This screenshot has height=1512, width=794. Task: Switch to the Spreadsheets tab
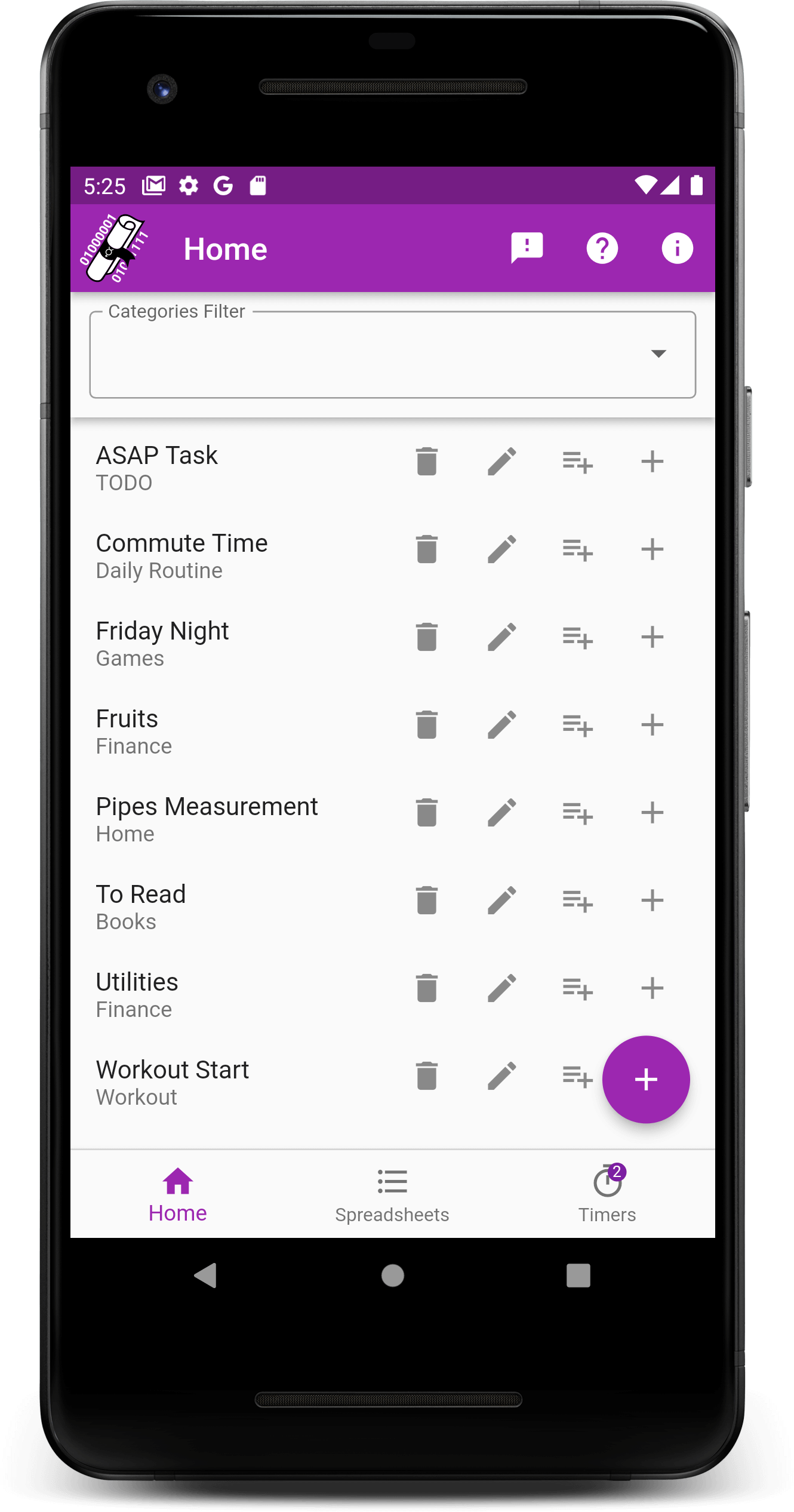pos(392,1194)
